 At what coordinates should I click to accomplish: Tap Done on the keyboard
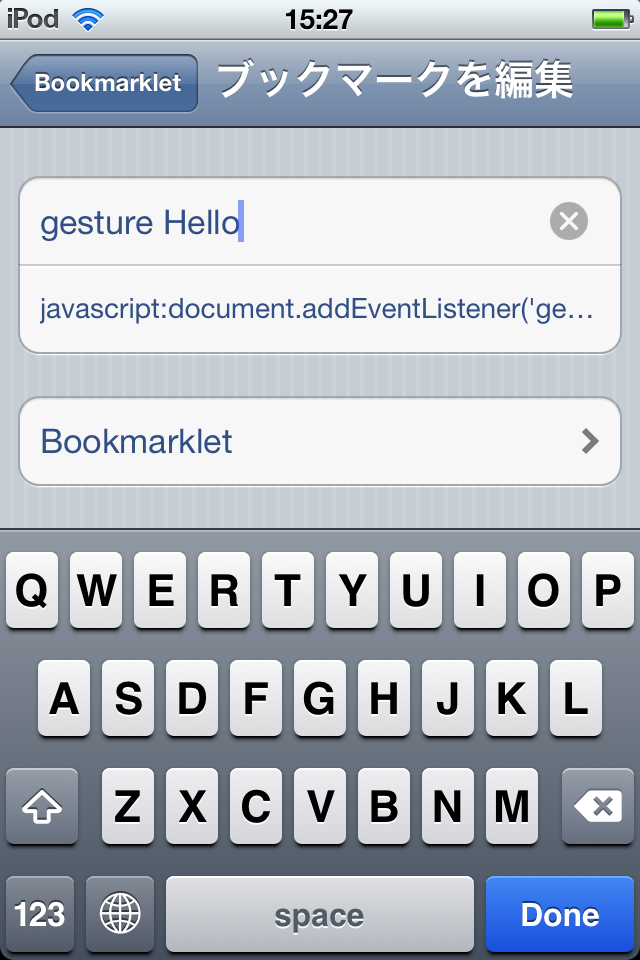point(559,914)
